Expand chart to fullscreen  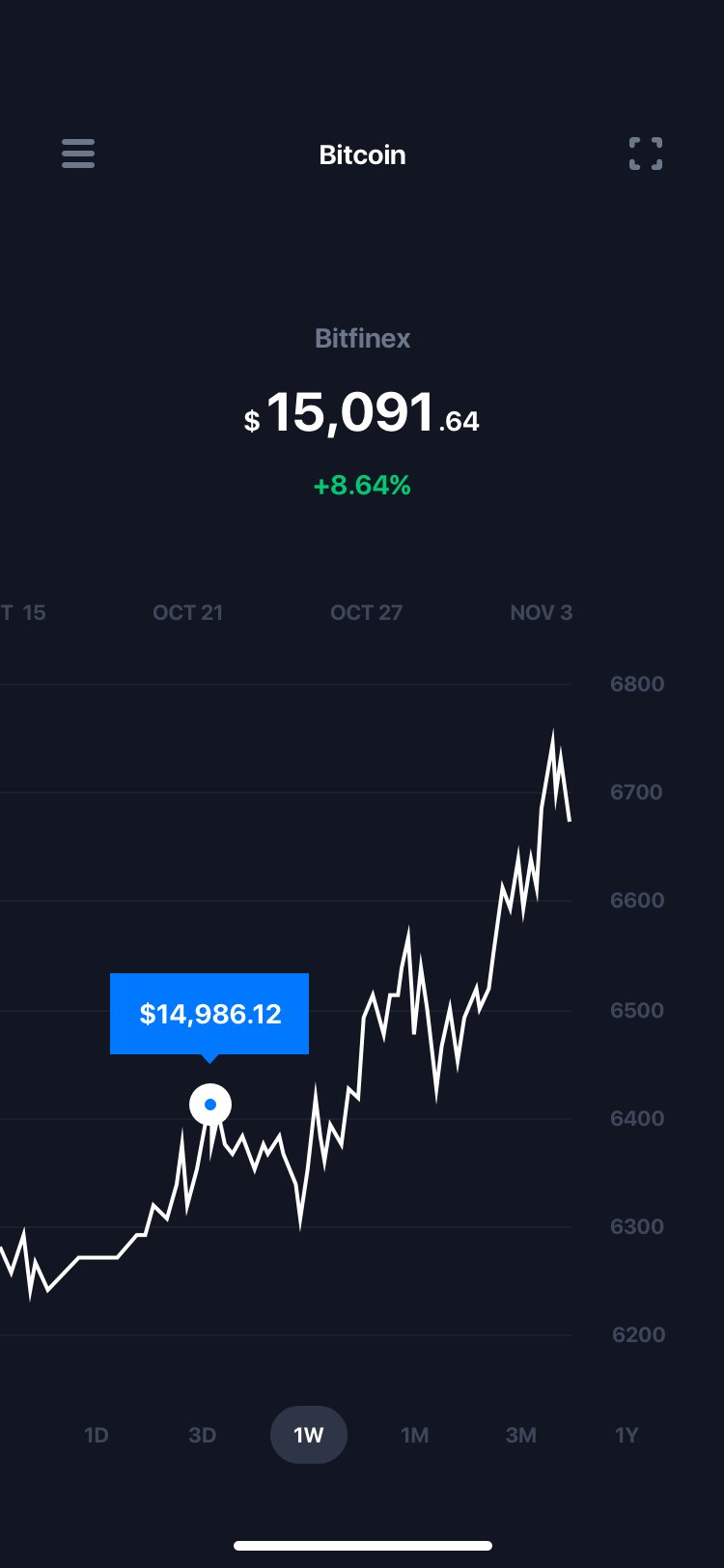646,154
